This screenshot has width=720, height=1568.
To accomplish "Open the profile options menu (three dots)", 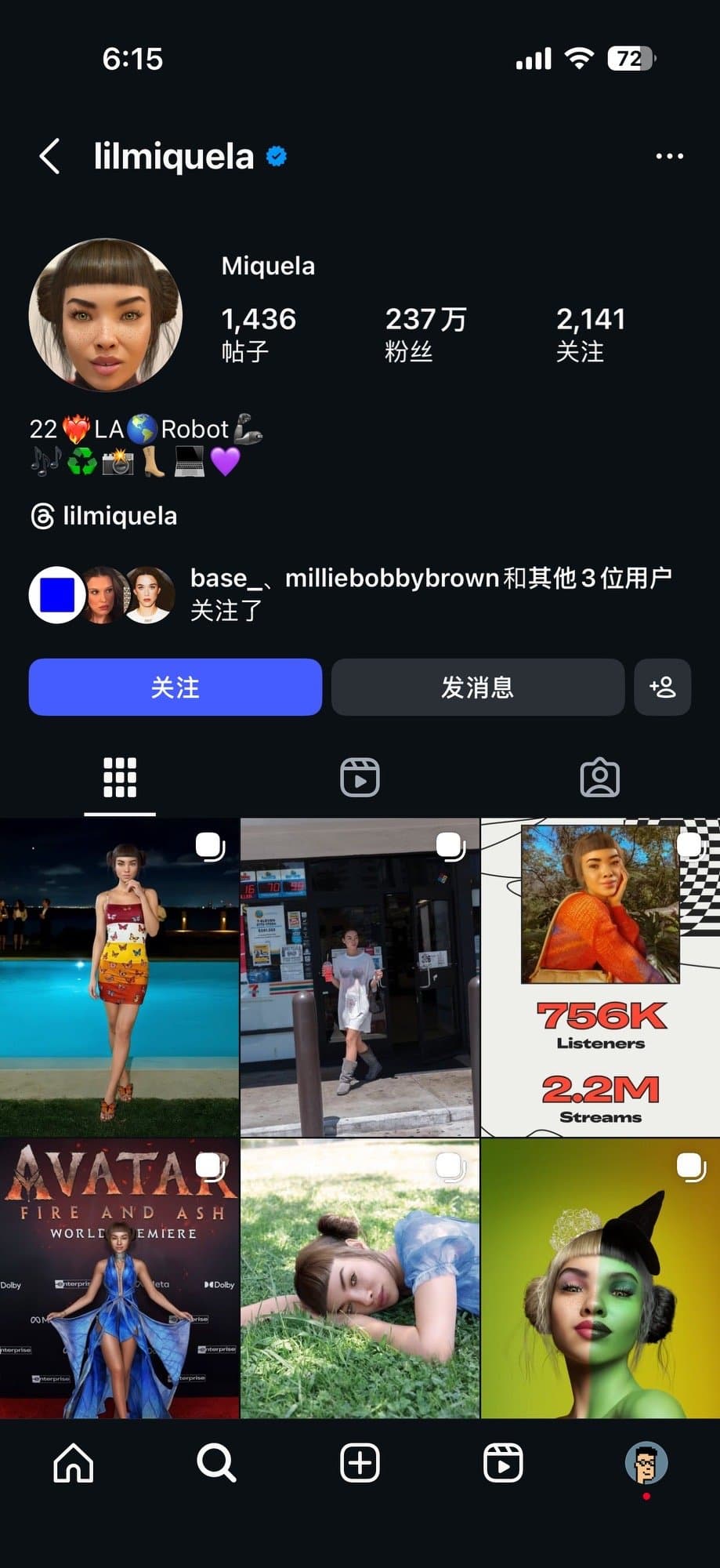I will (670, 156).
